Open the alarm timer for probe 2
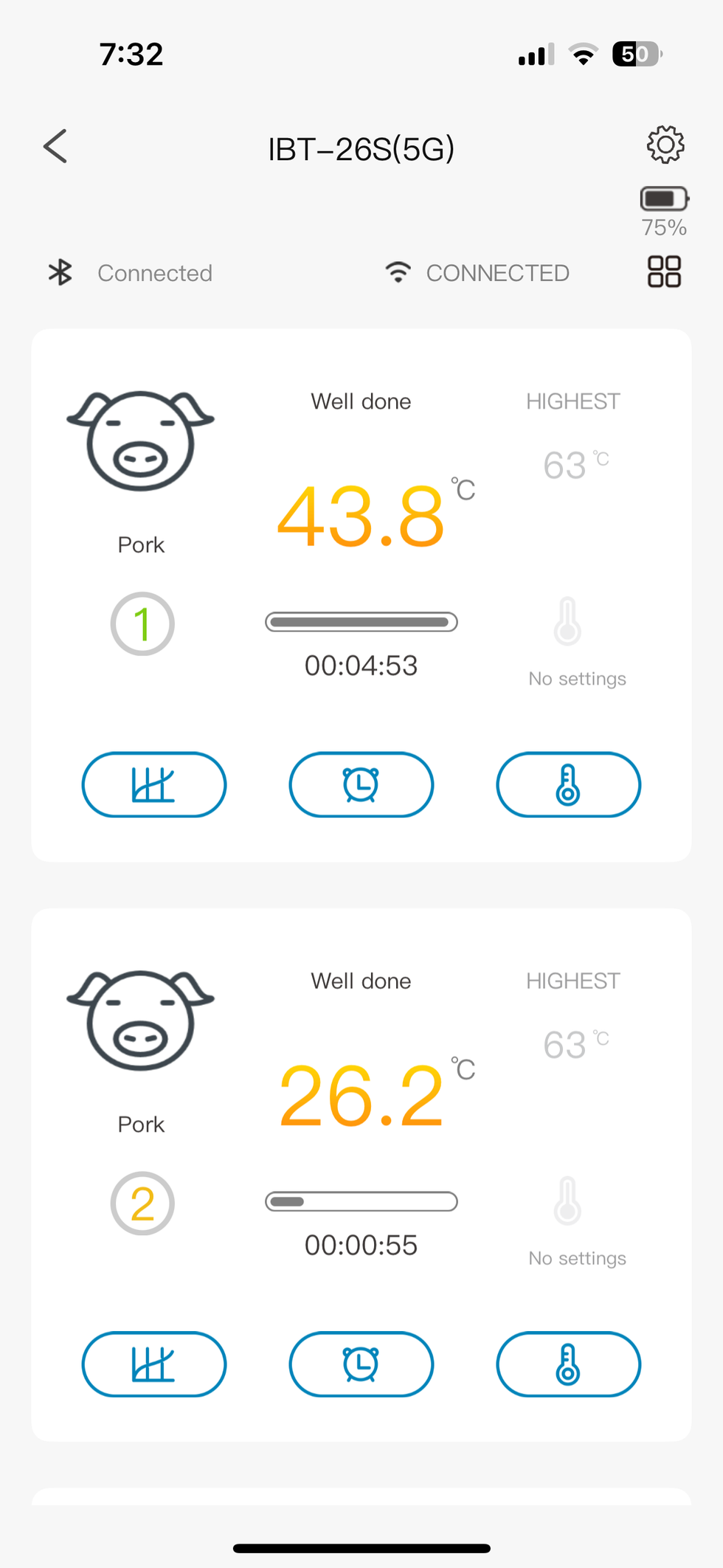Viewport: 723px width, 1568px height. tap(361, 1364)
